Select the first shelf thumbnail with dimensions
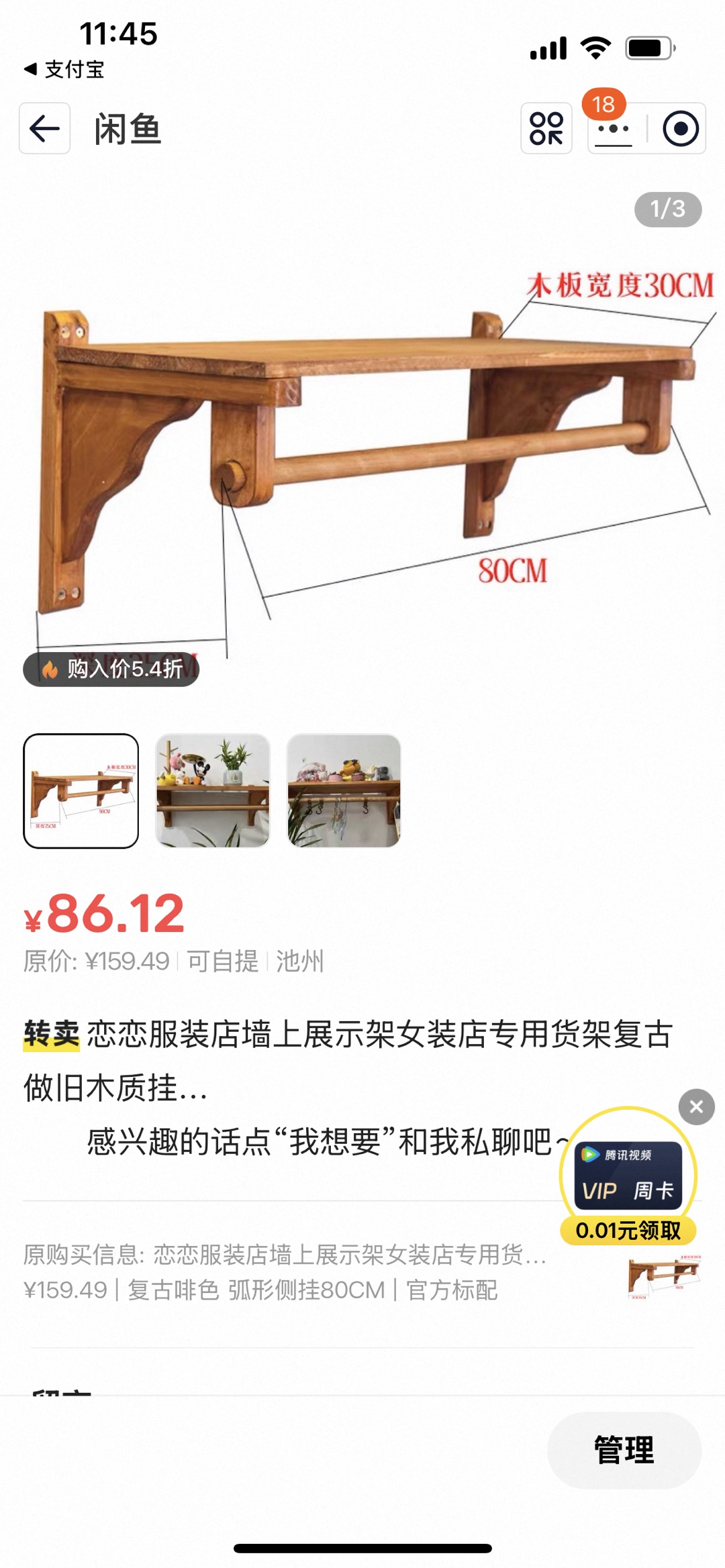Screen dimensions: 725x1568 (x=81, y=791)
